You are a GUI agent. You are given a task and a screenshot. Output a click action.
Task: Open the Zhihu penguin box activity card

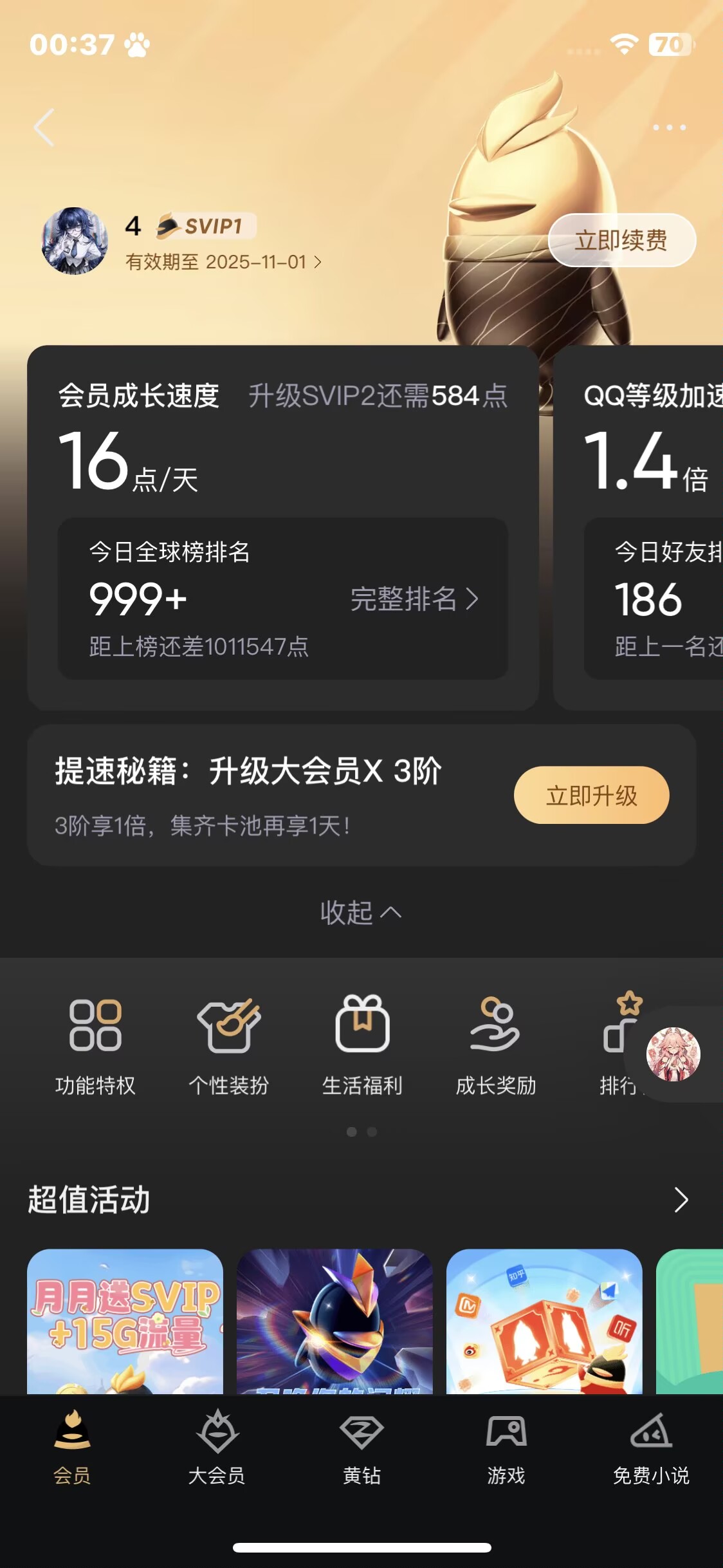coord(544,1321)
